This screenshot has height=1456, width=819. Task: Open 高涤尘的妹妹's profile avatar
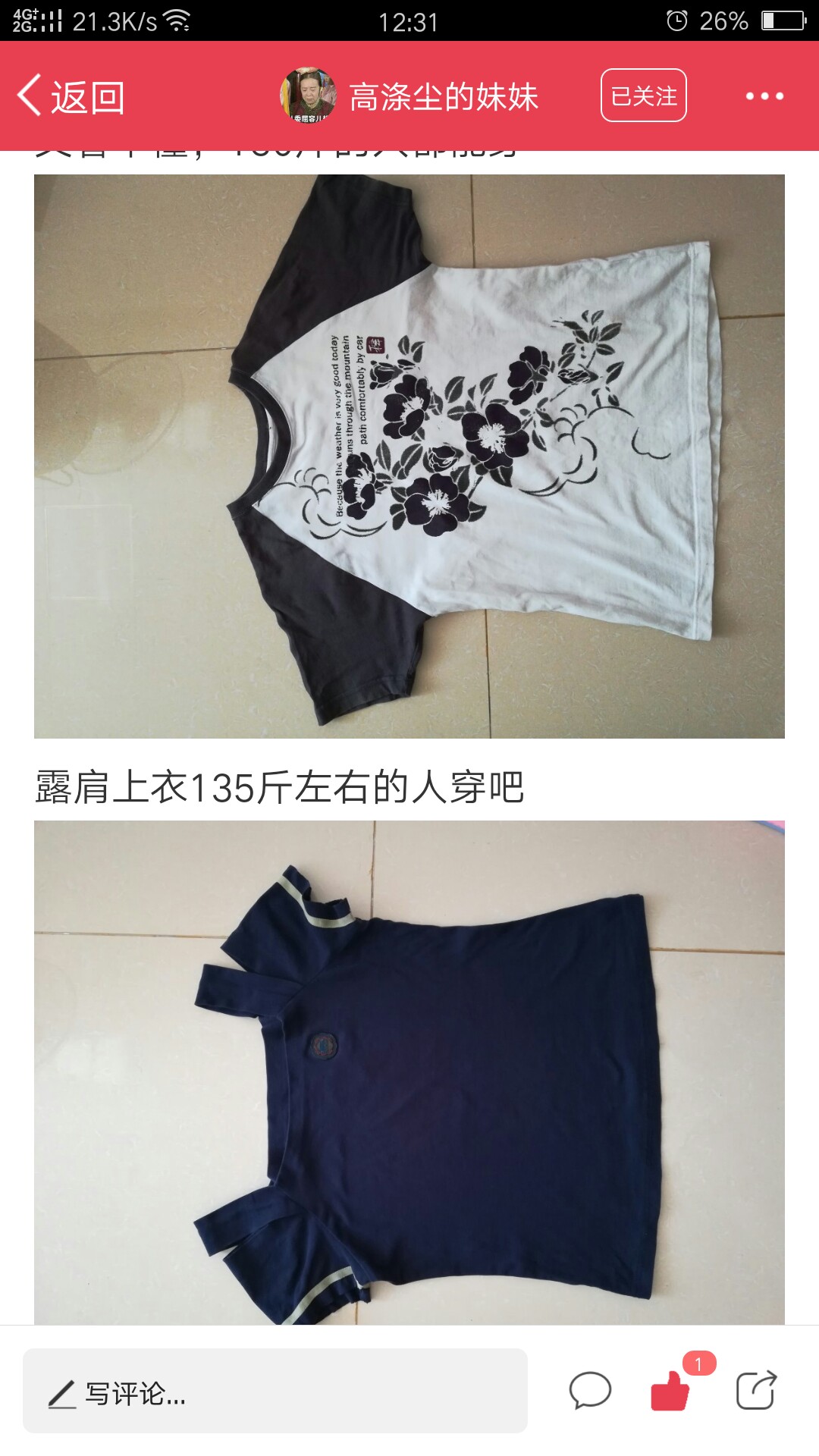point(308,96)
